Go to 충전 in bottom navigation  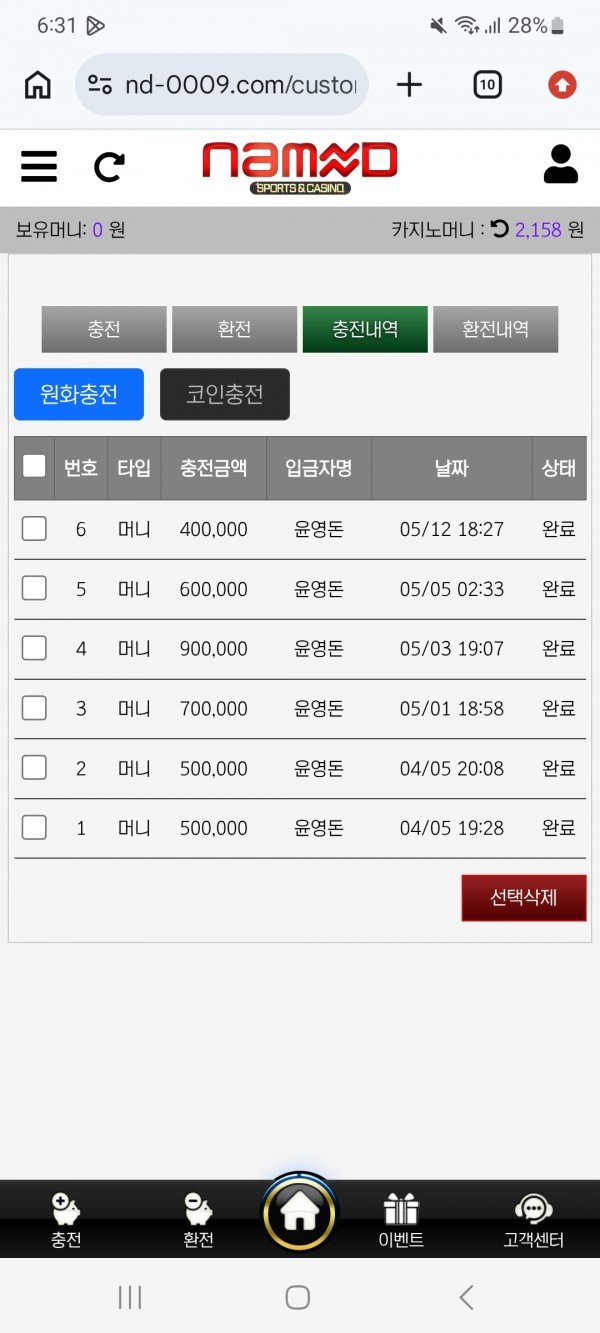66,1221
